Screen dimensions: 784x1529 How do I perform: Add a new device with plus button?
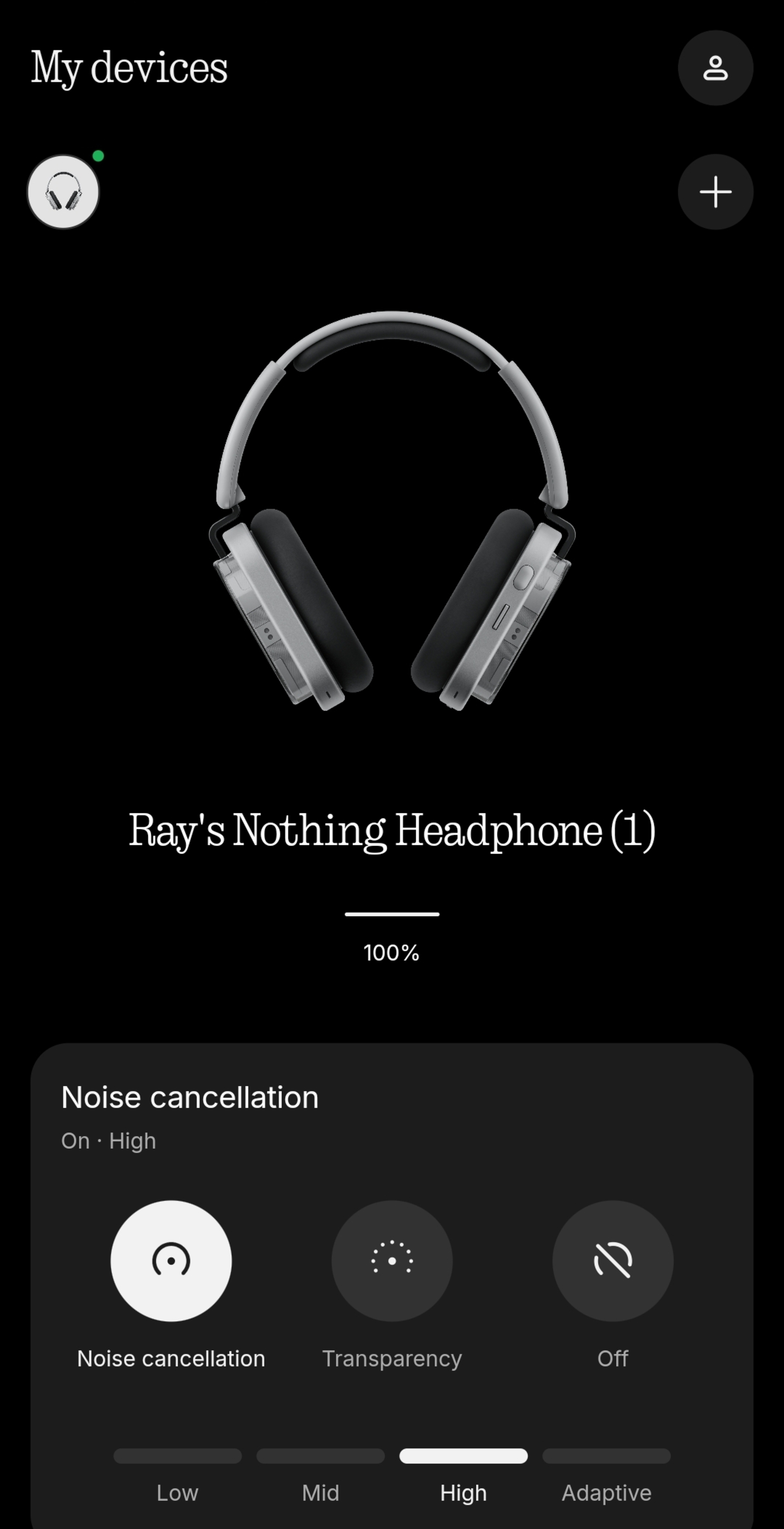pos(715,192)
